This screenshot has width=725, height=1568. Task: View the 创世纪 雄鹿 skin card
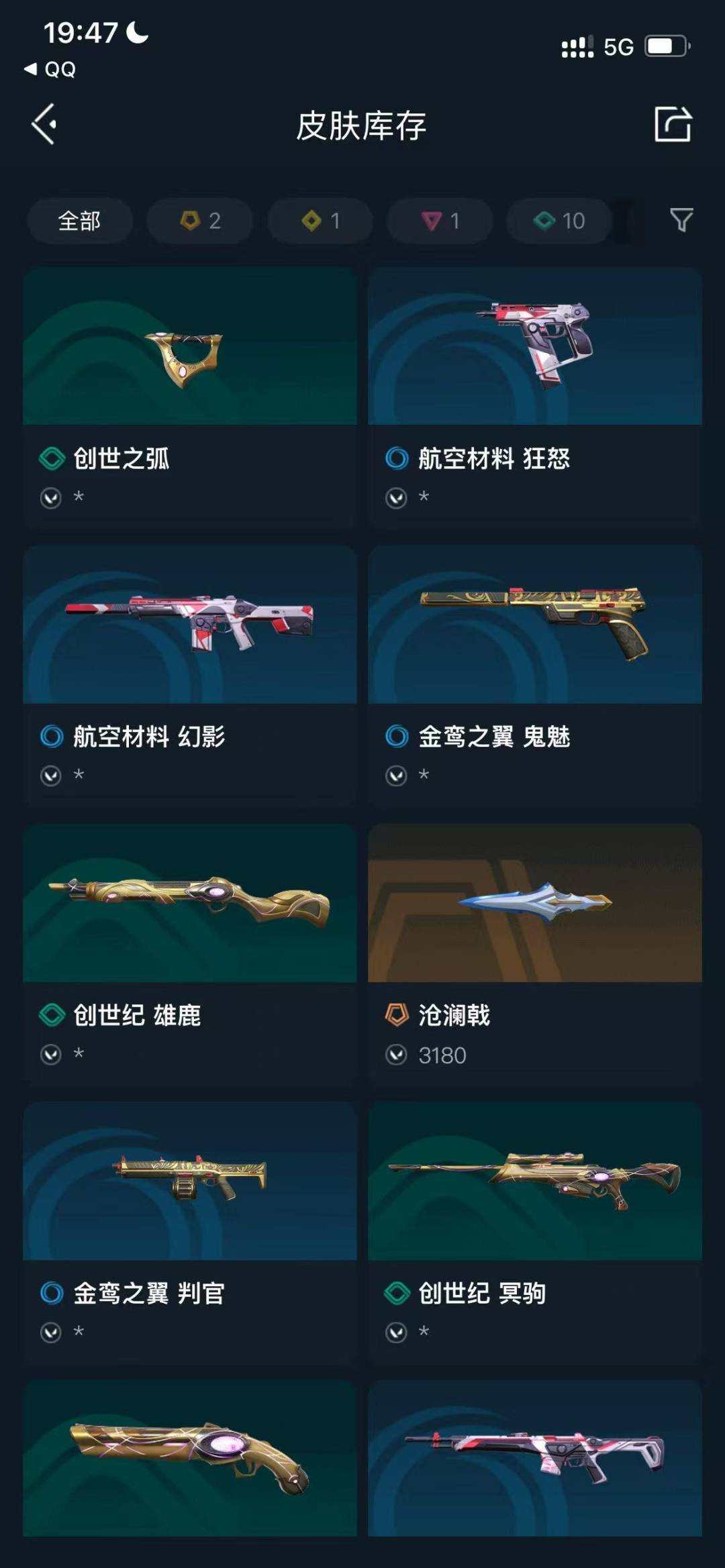pos(190,953)
